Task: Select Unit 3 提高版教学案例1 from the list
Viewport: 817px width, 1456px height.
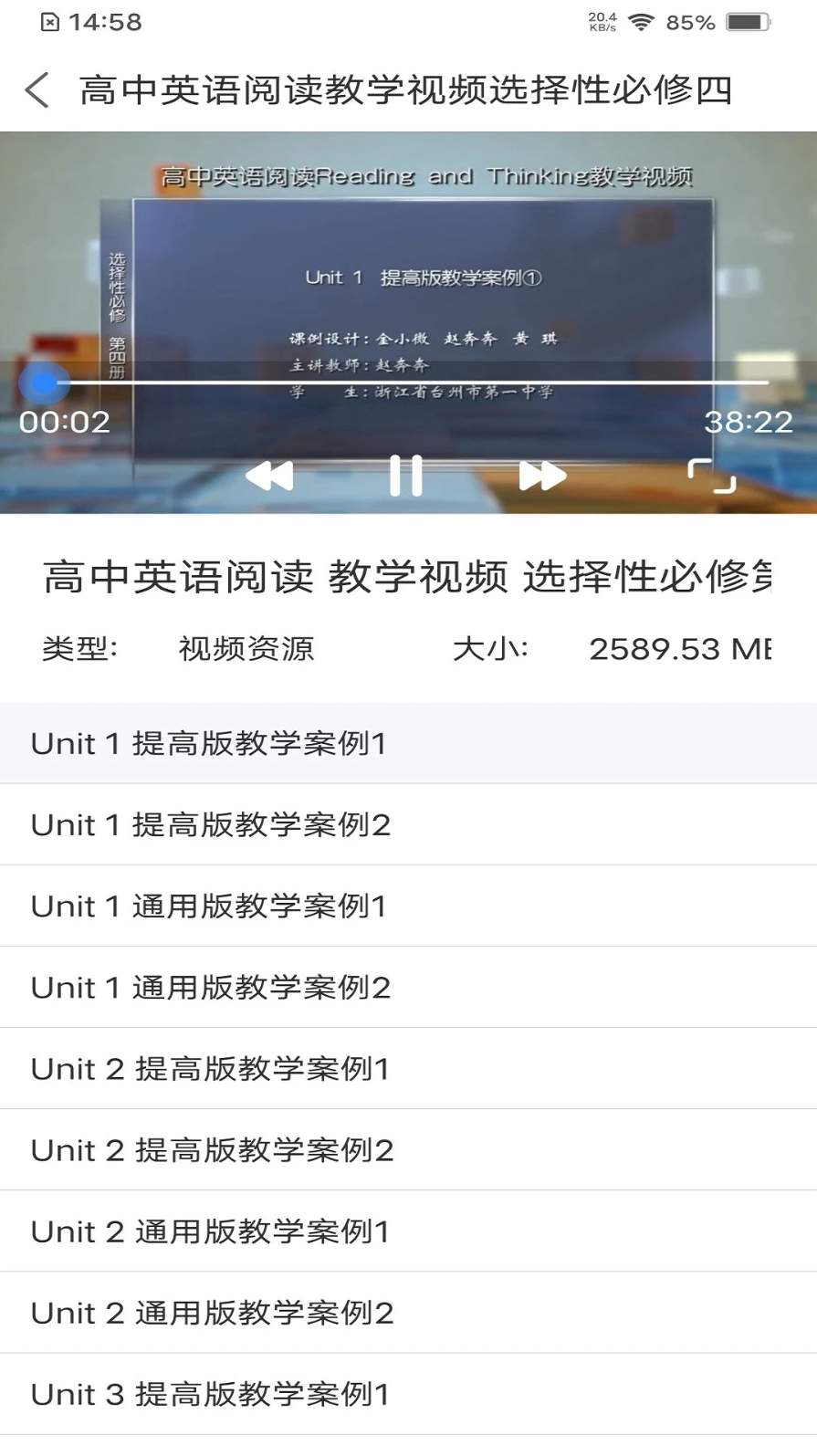Action: 210,1394
